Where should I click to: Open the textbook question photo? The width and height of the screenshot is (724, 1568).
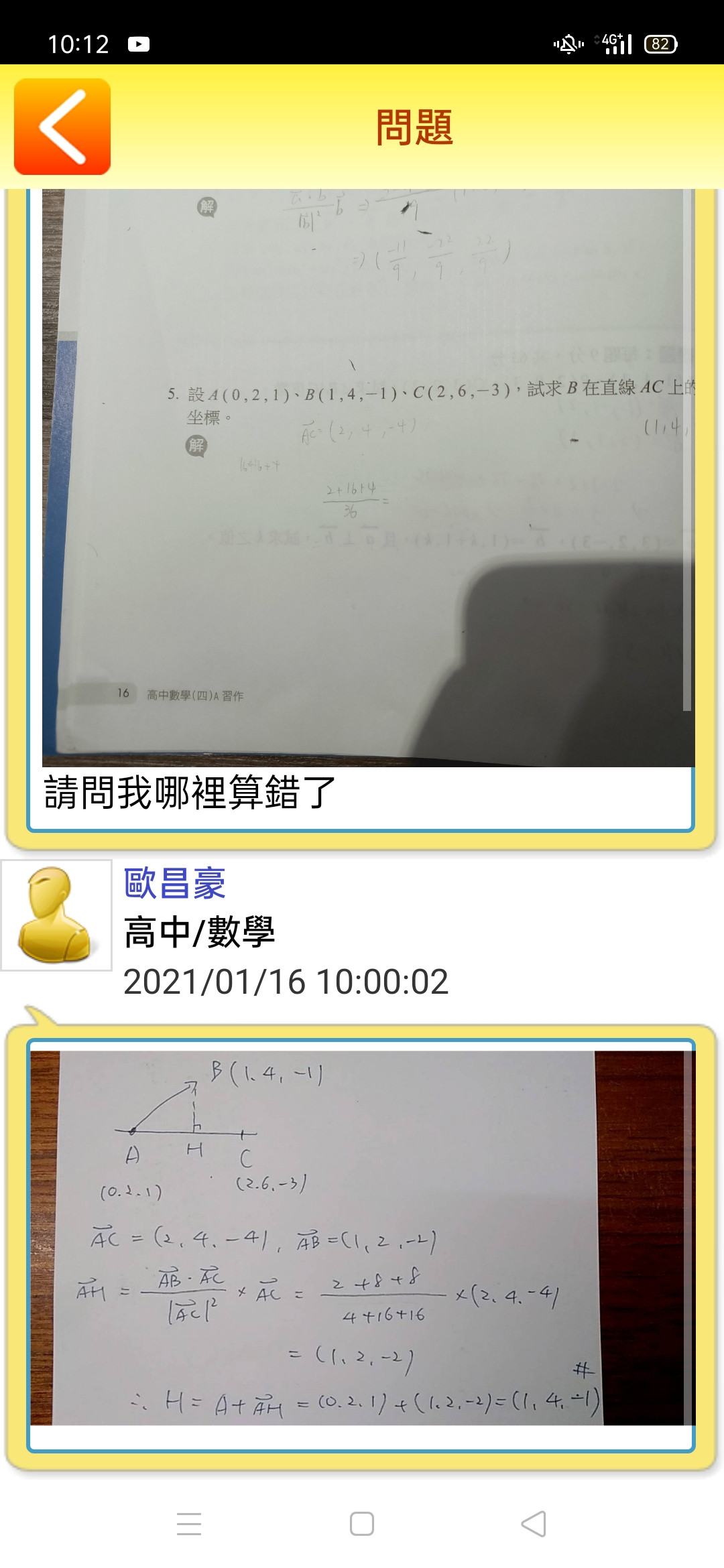(x=367, y=477)
